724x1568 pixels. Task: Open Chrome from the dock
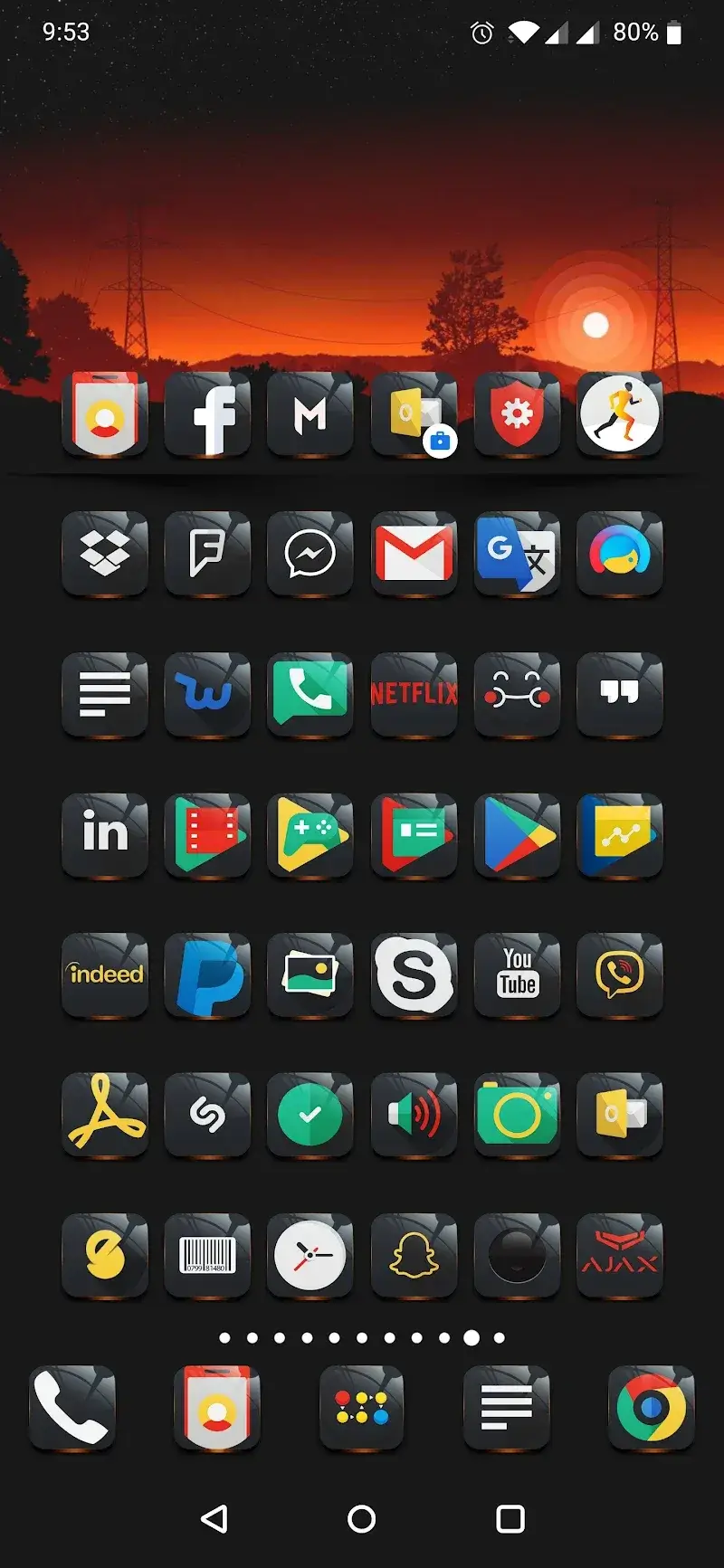coord(651,1410)
